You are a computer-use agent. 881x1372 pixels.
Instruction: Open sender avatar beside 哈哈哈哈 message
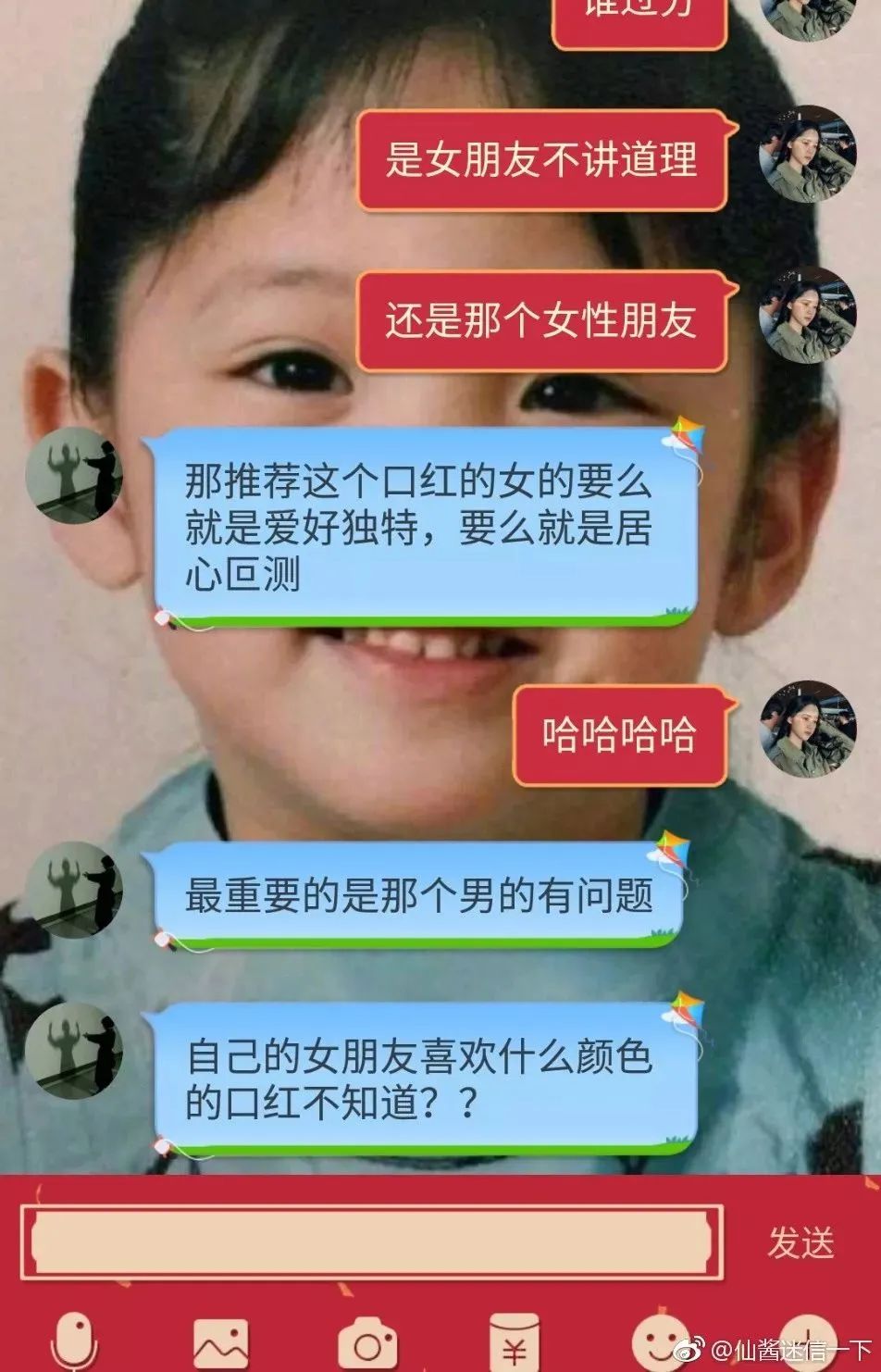pyautogui.click(x=808, y=730)
